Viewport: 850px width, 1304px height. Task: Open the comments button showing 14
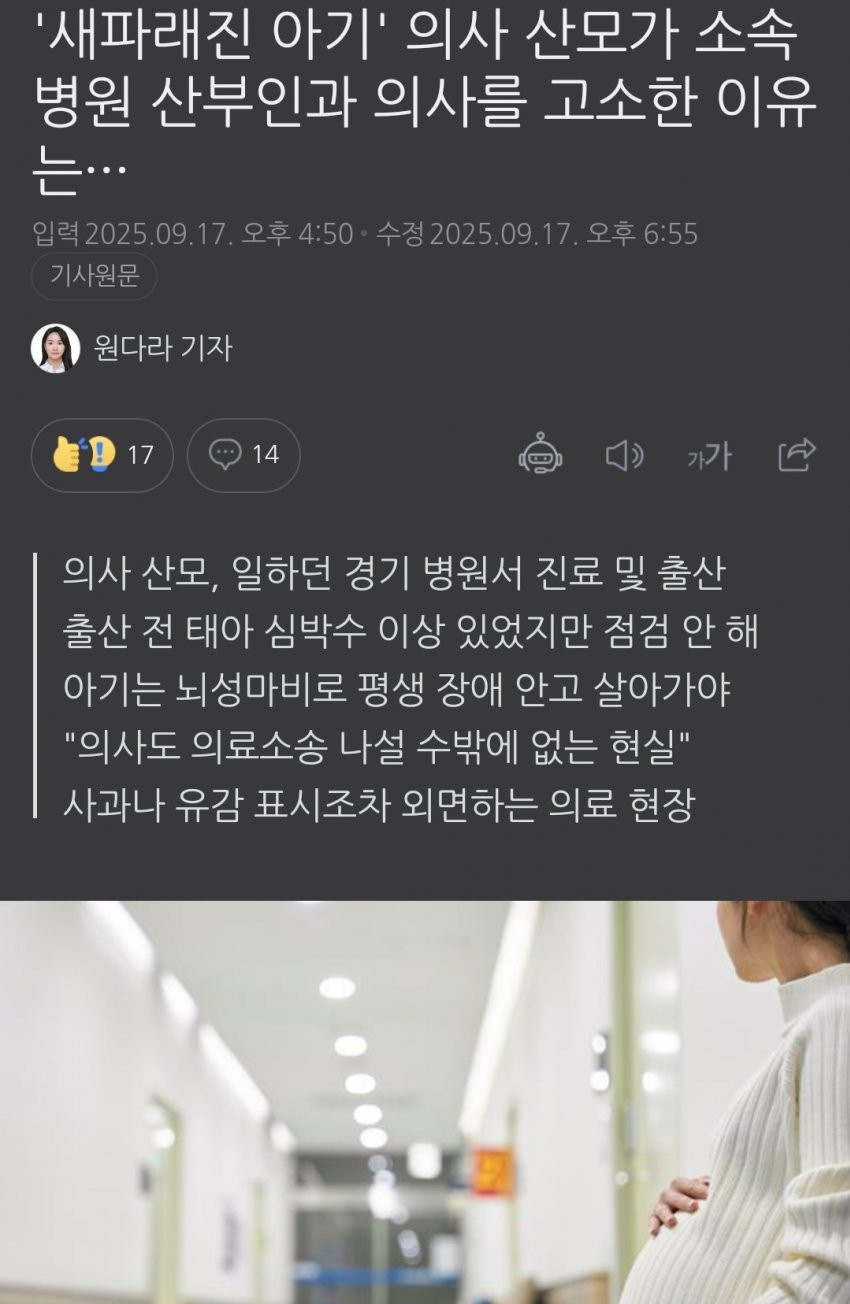point(243,455)
